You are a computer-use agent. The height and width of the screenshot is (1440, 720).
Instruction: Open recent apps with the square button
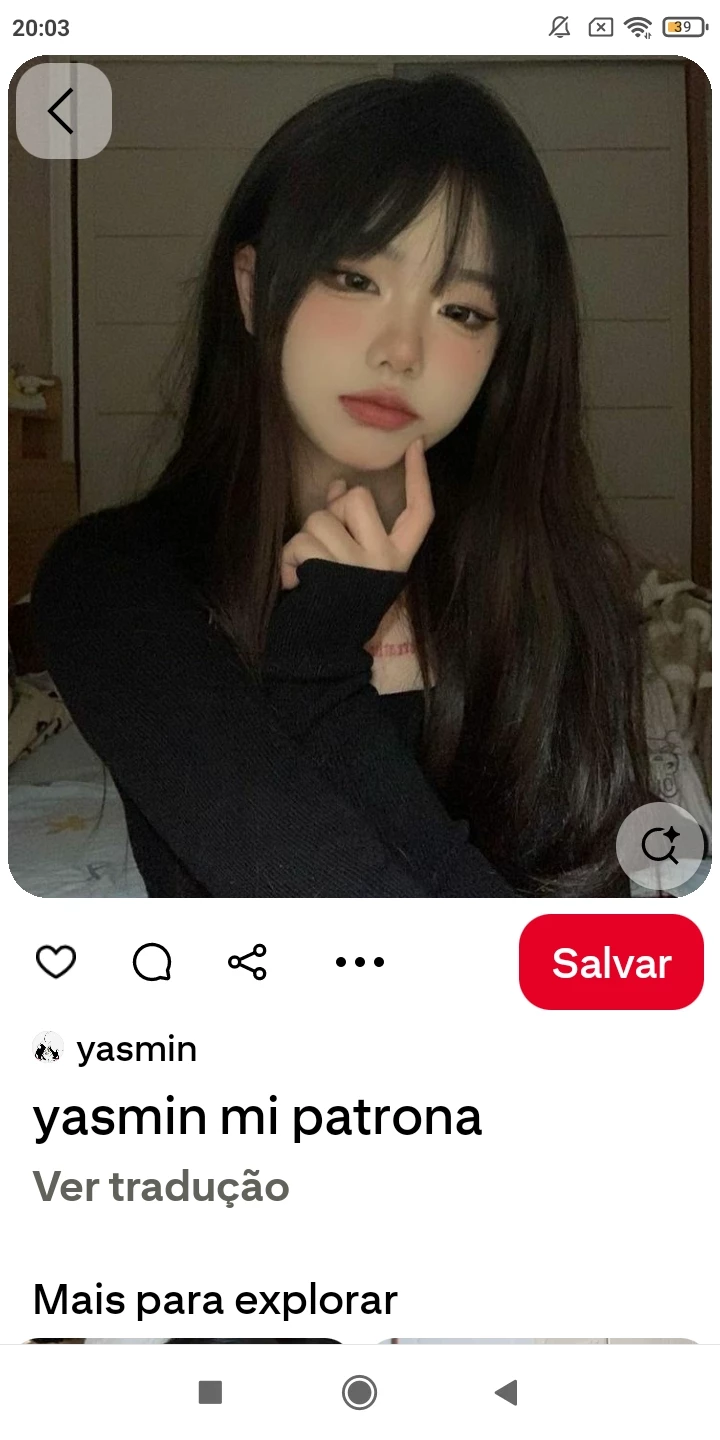210,1392
